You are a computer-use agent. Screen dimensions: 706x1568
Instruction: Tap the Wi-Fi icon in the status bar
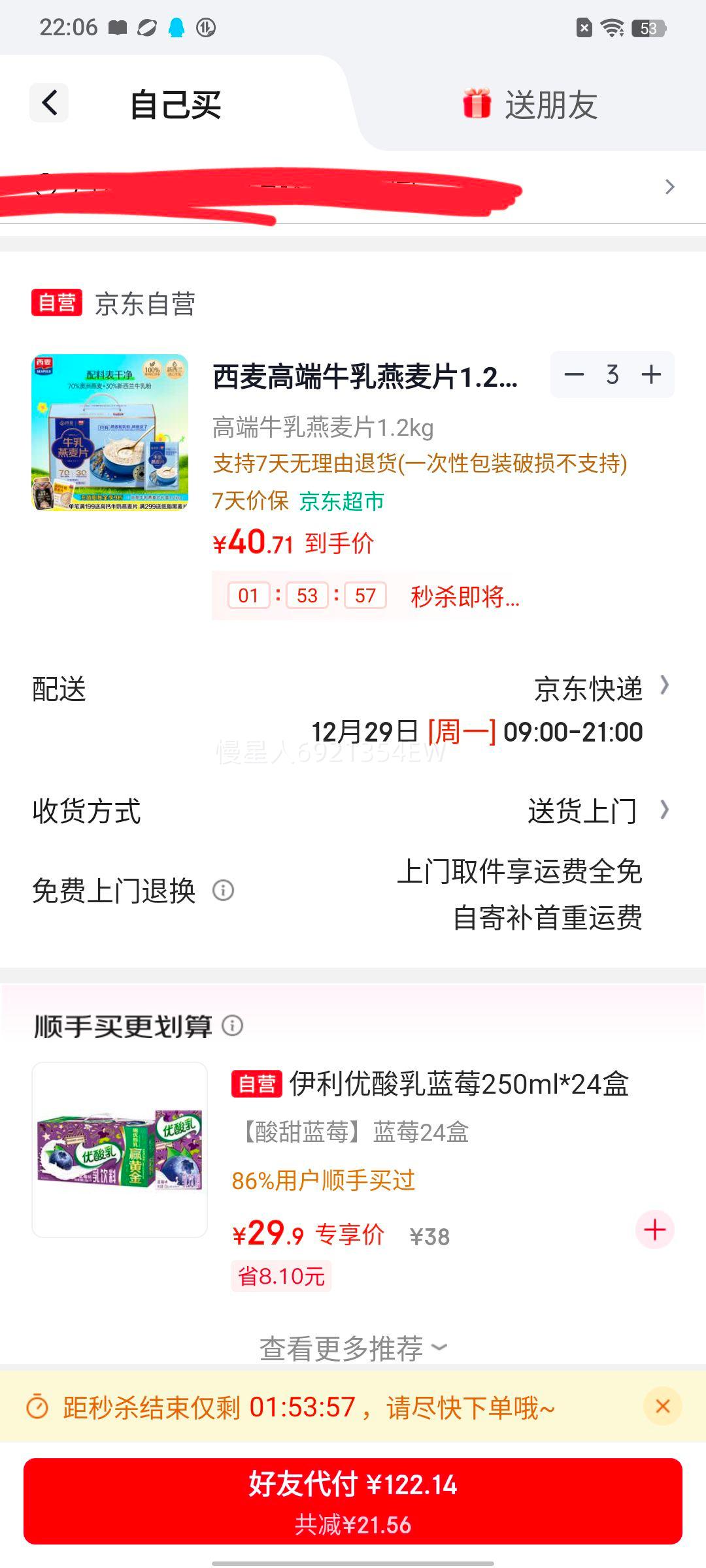click(614, 29)
